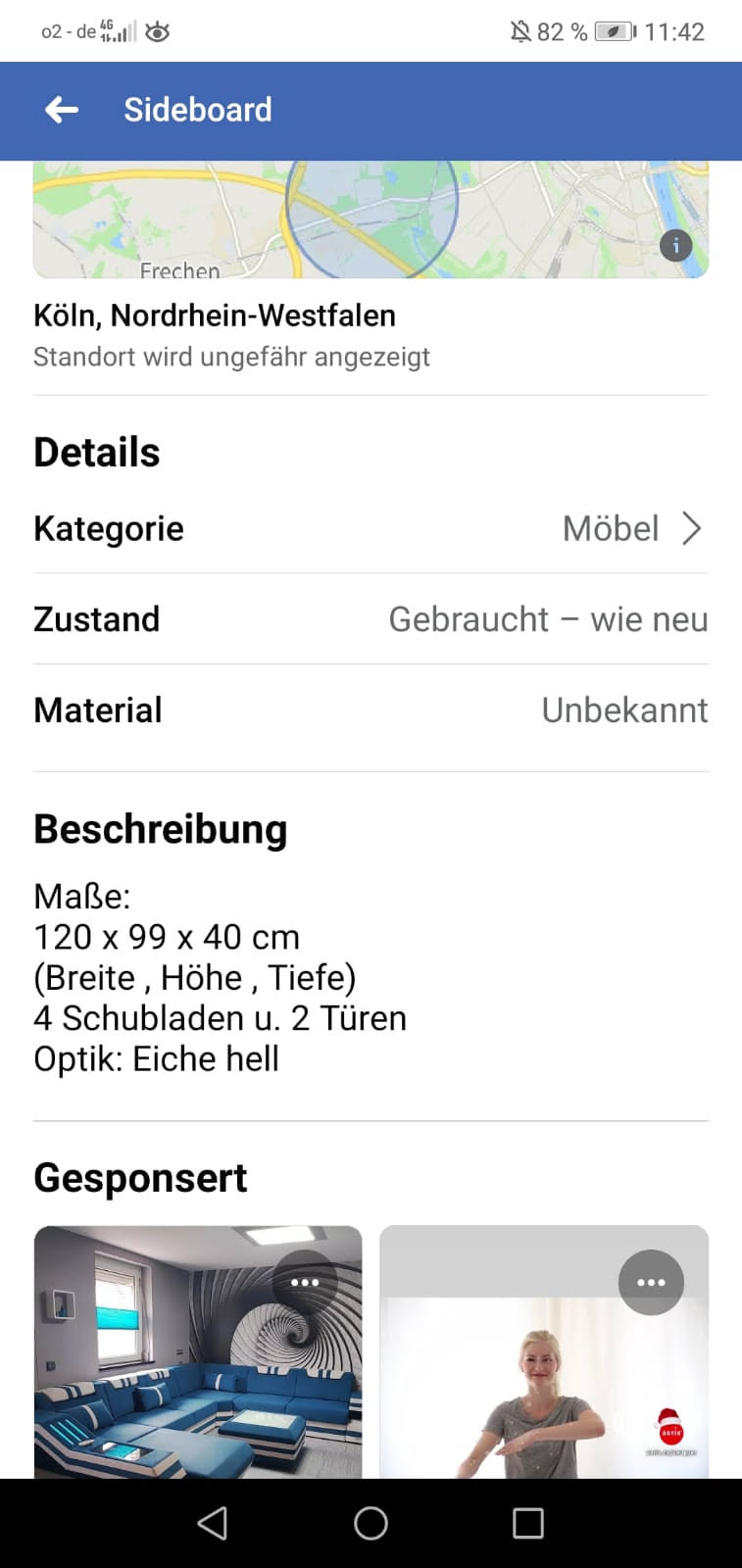
Task: Open options on the blue sofa ad
Action: 305,1282
